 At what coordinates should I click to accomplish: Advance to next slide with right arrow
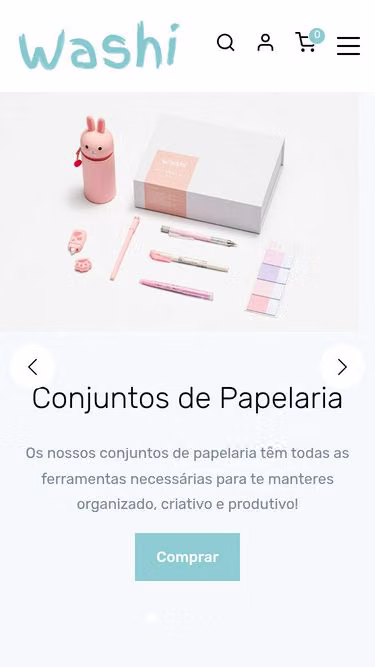tap(342, 367)
